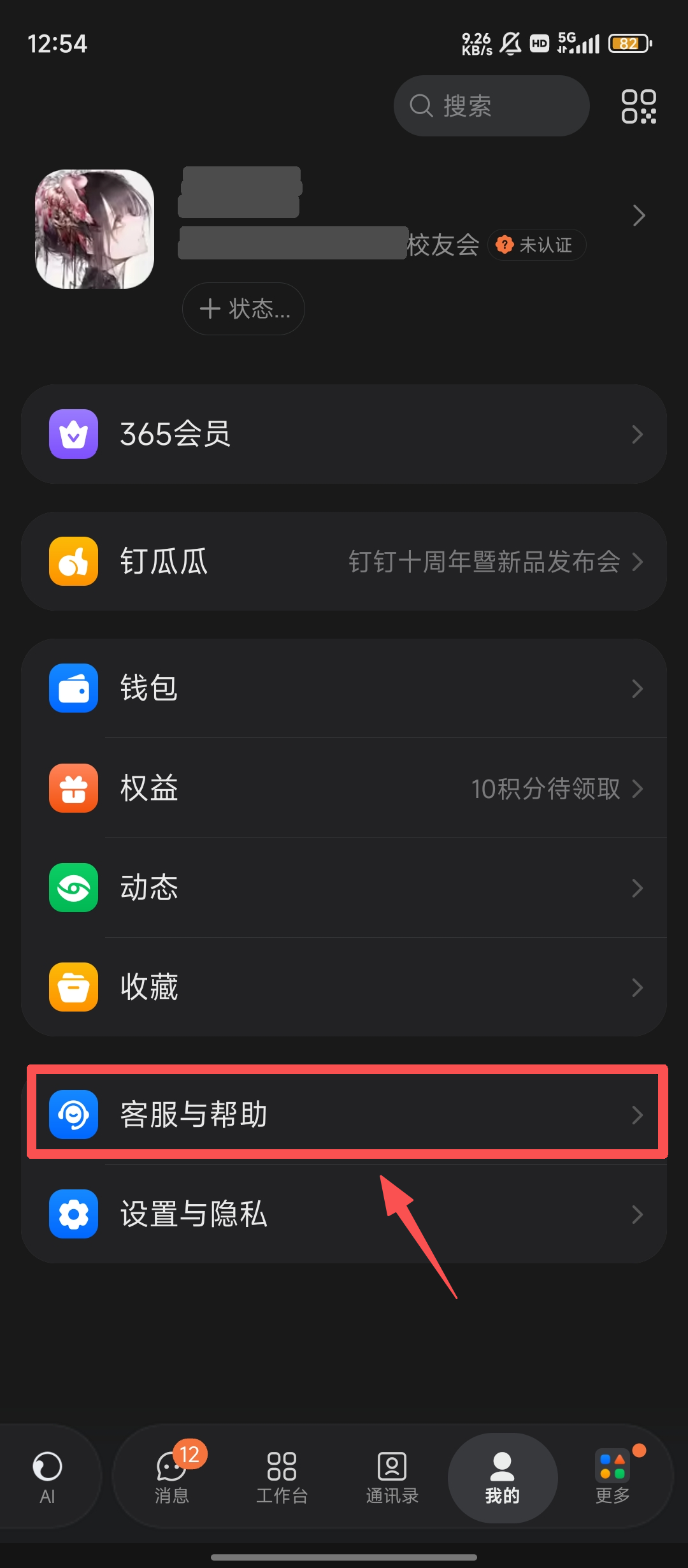Open 钉瓜瓜 row

344,562
